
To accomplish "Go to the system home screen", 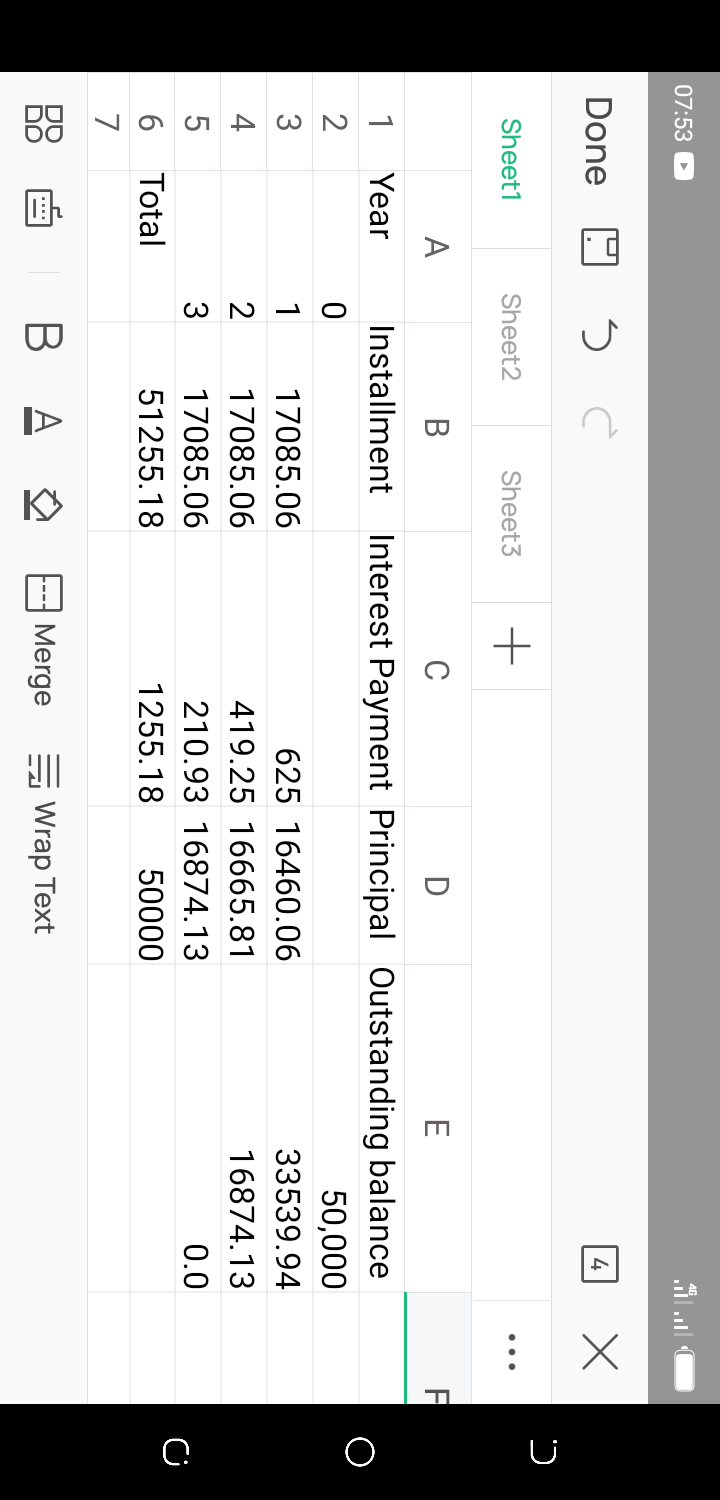I will (360, 1452).
